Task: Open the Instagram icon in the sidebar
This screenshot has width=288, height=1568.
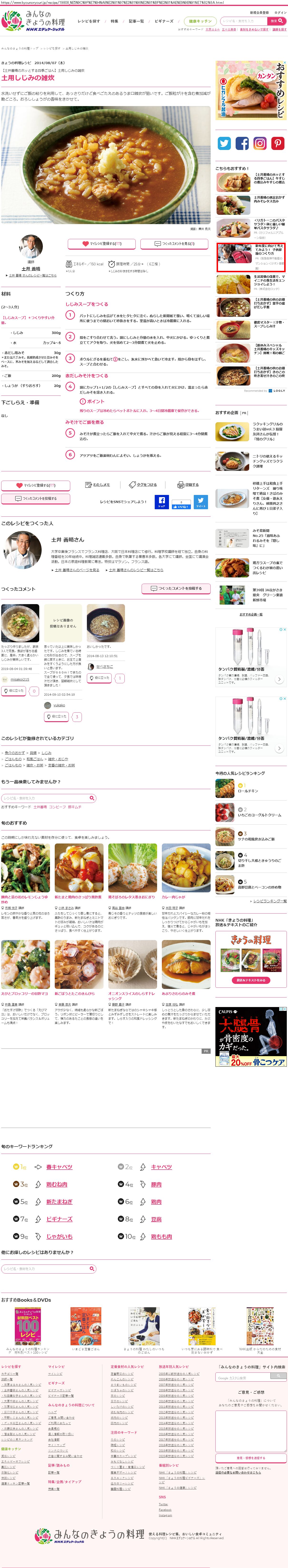Action: (x=260, y=143)
